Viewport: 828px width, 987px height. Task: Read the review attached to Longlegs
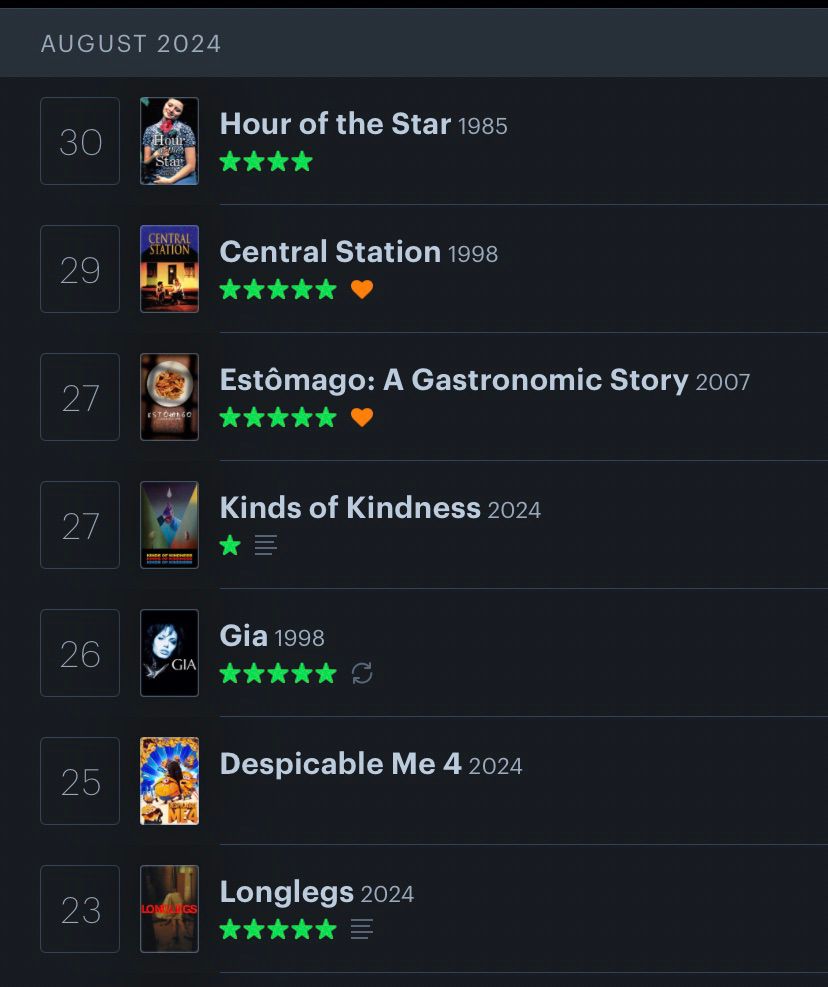[x=362, y=929]
